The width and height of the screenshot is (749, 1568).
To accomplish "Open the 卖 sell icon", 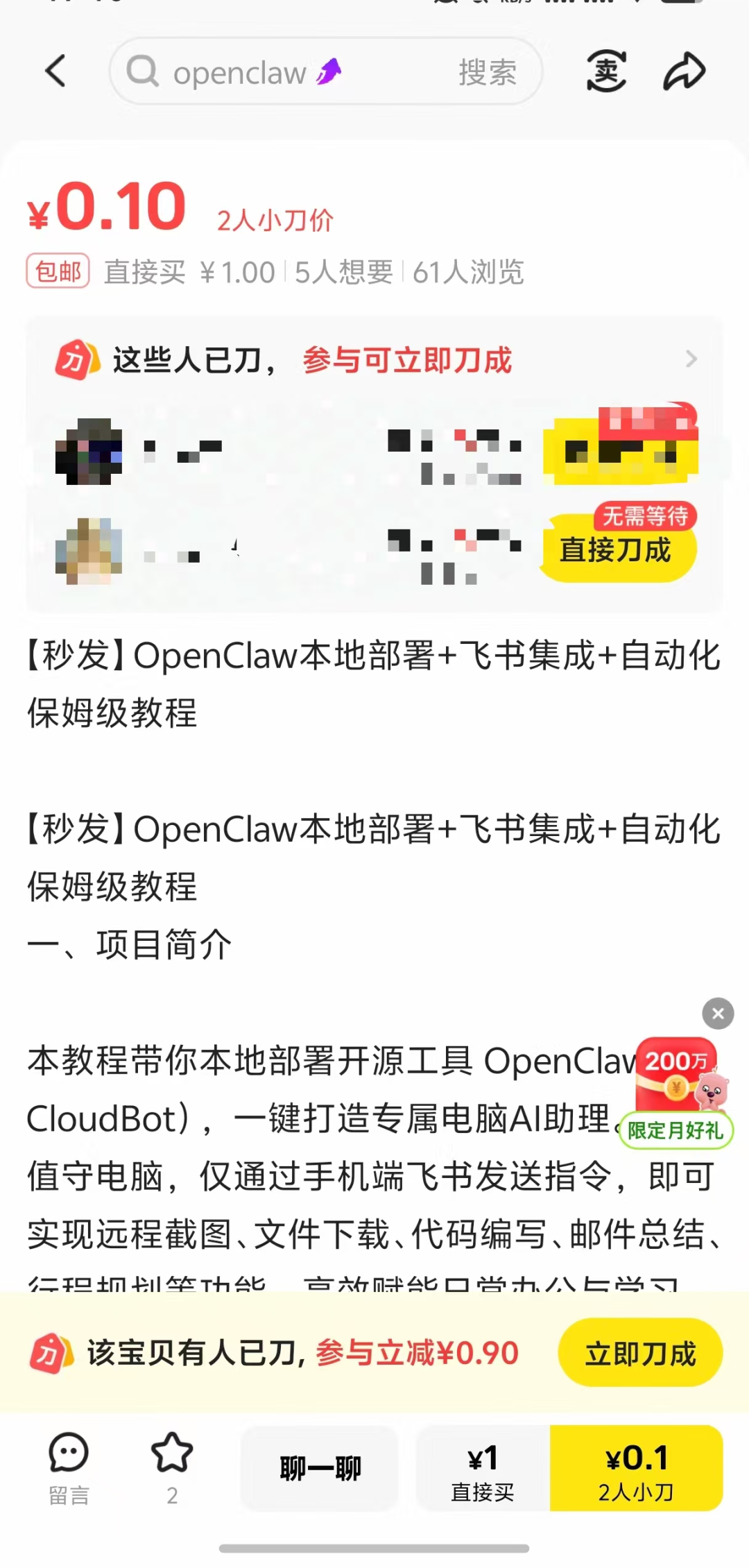I will point(606,71).
